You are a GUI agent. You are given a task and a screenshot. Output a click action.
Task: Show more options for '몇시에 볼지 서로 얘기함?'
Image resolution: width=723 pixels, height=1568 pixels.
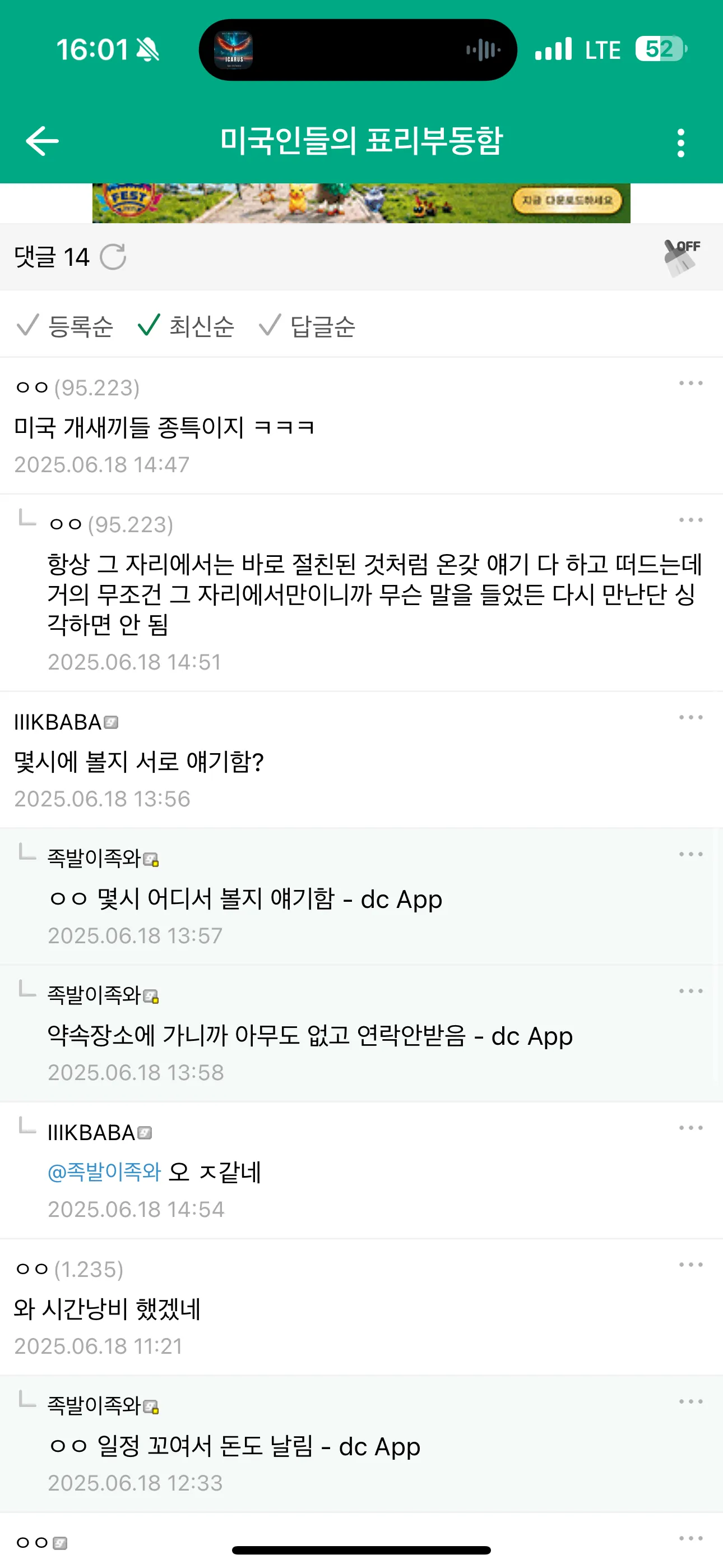[690, 718]
